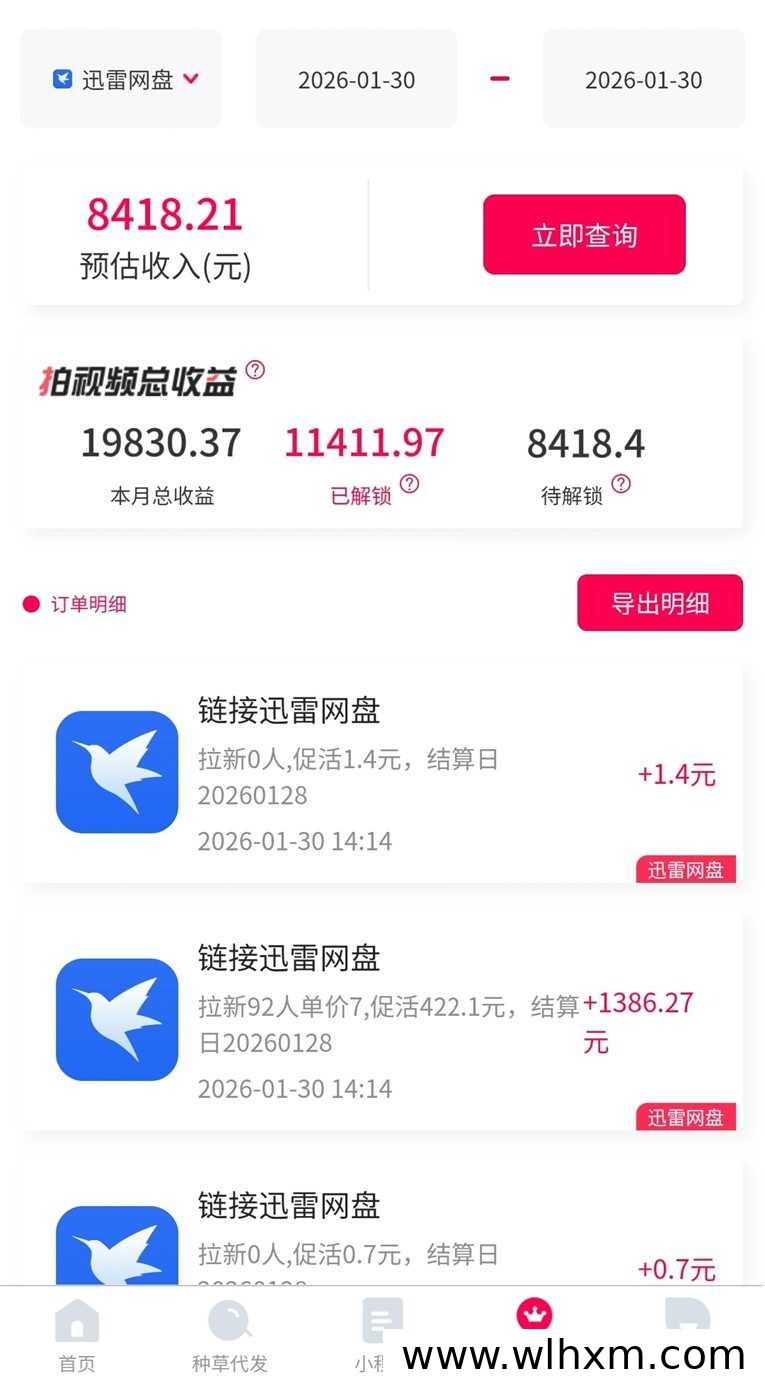Screen dimensions: 765x1378
Task: Open the +1386.27元 迅雷网盘 order
Action: click(x=382, y=1020)
